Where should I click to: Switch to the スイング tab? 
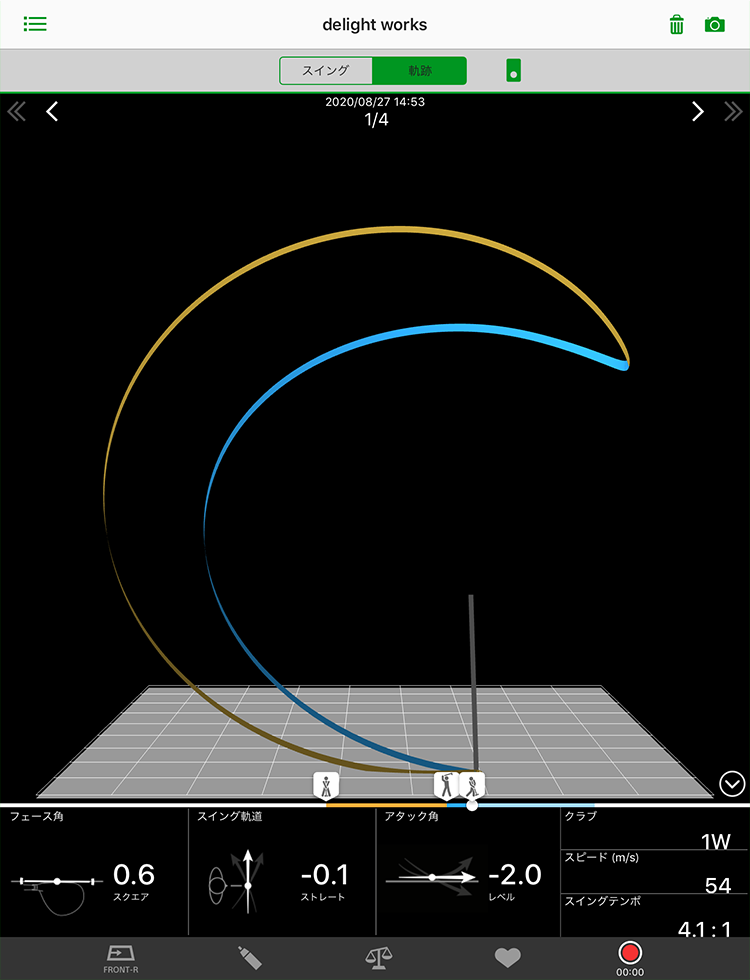click(x=326, y=71)
